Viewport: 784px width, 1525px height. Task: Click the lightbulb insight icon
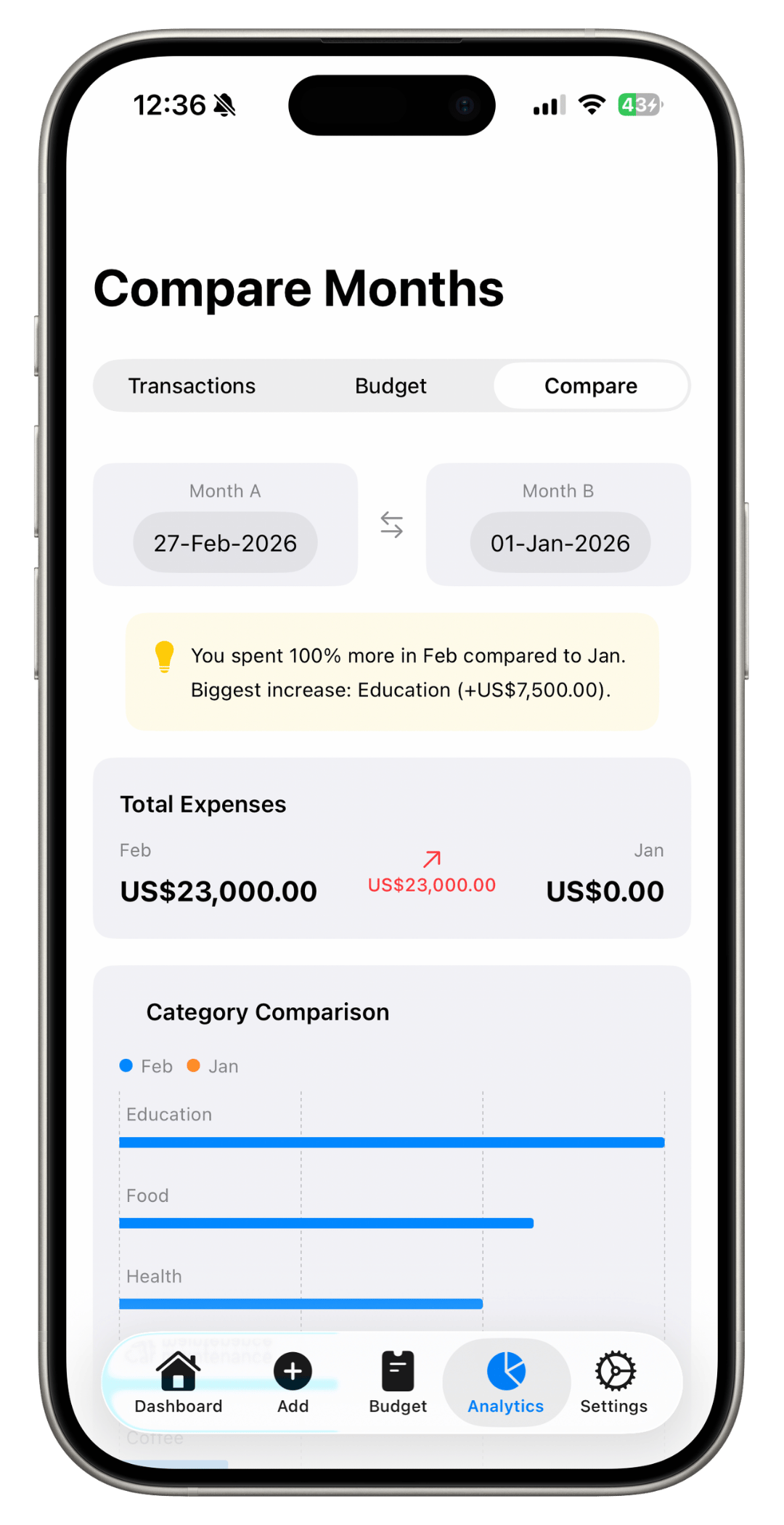tap(166, 656)
